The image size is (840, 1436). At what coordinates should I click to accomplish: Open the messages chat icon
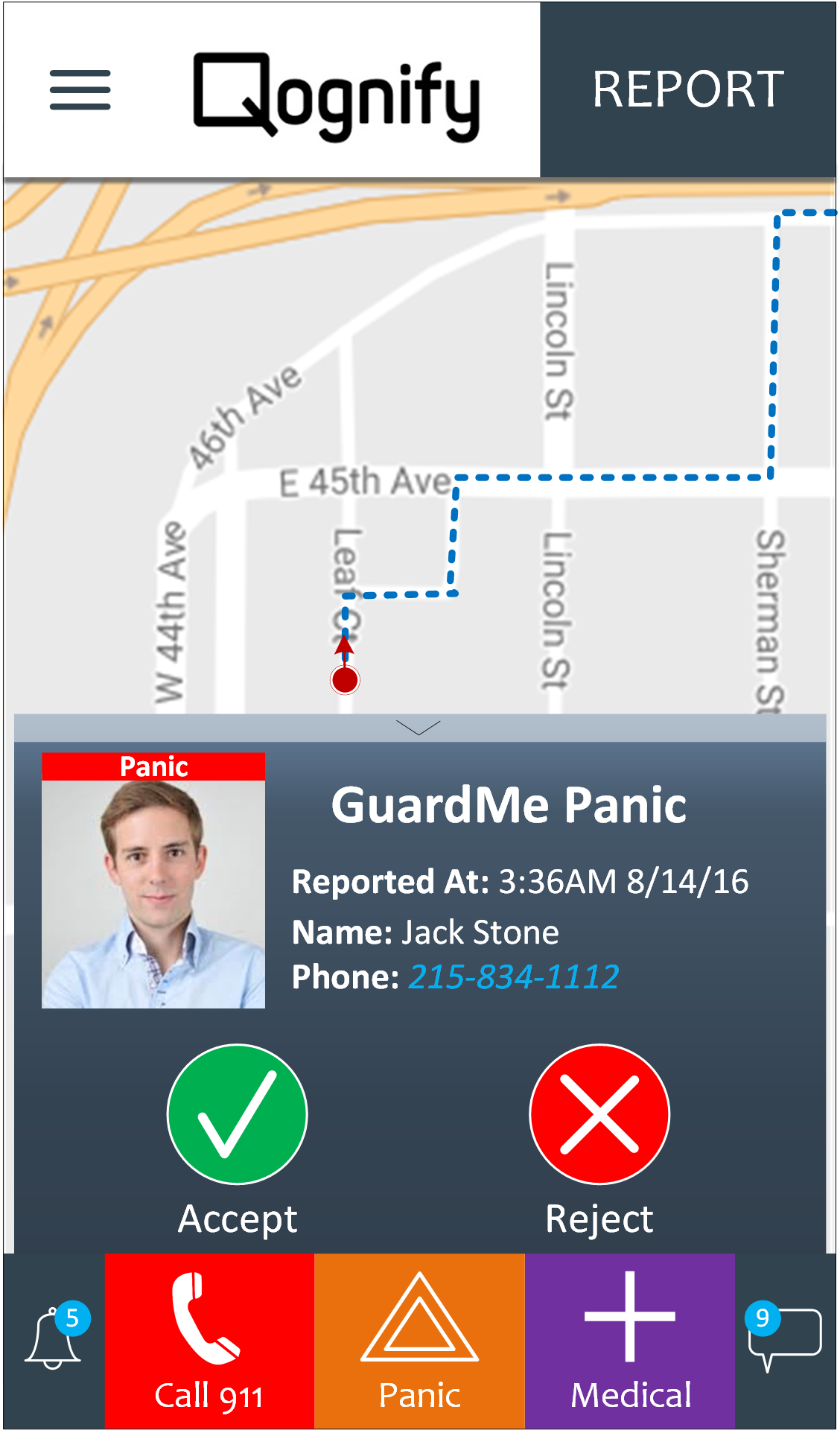pos(786,1338)
